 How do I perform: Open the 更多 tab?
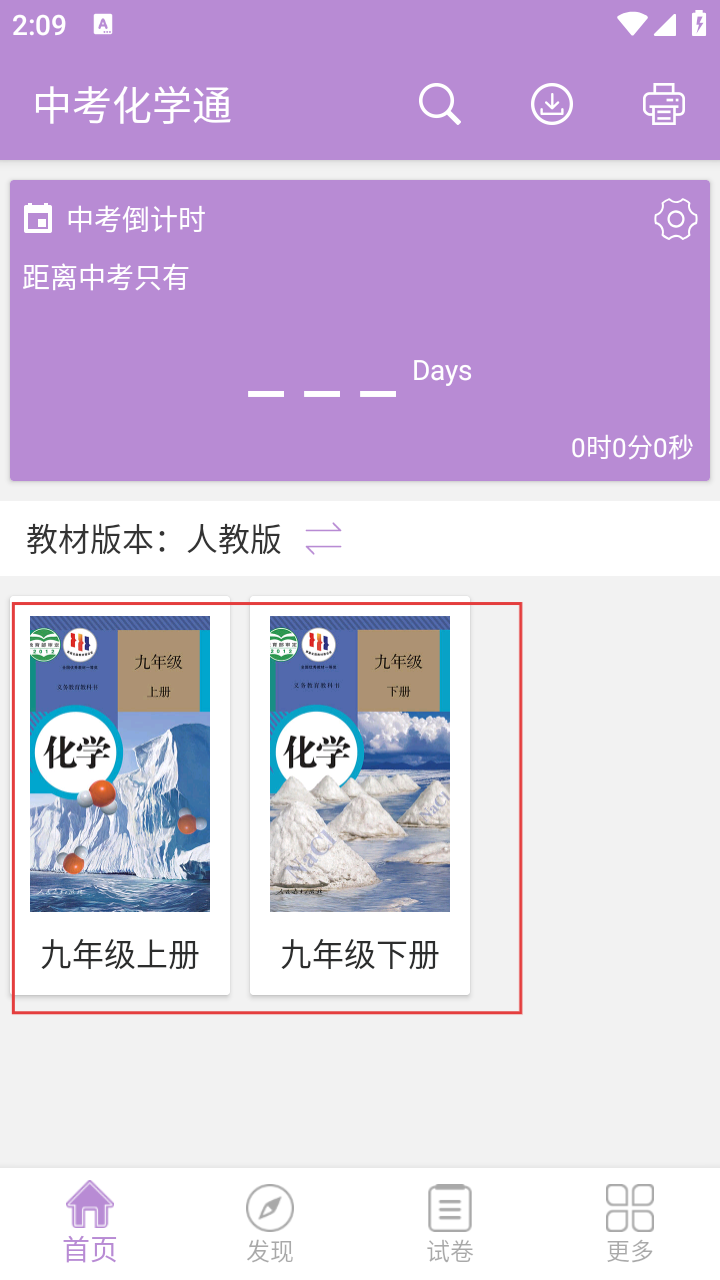tap(630, 1222)
